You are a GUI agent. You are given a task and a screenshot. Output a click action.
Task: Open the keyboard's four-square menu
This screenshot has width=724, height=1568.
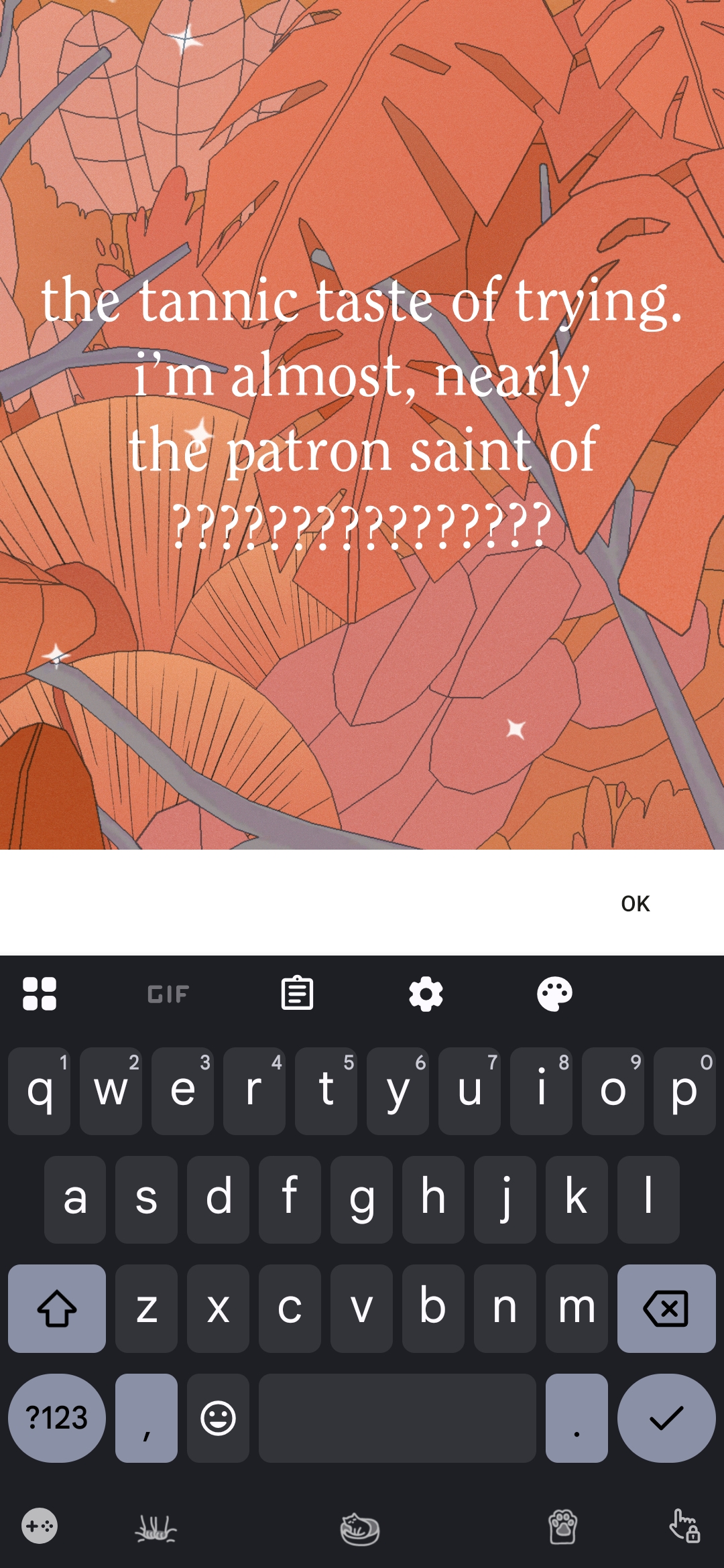pos(40,994)
